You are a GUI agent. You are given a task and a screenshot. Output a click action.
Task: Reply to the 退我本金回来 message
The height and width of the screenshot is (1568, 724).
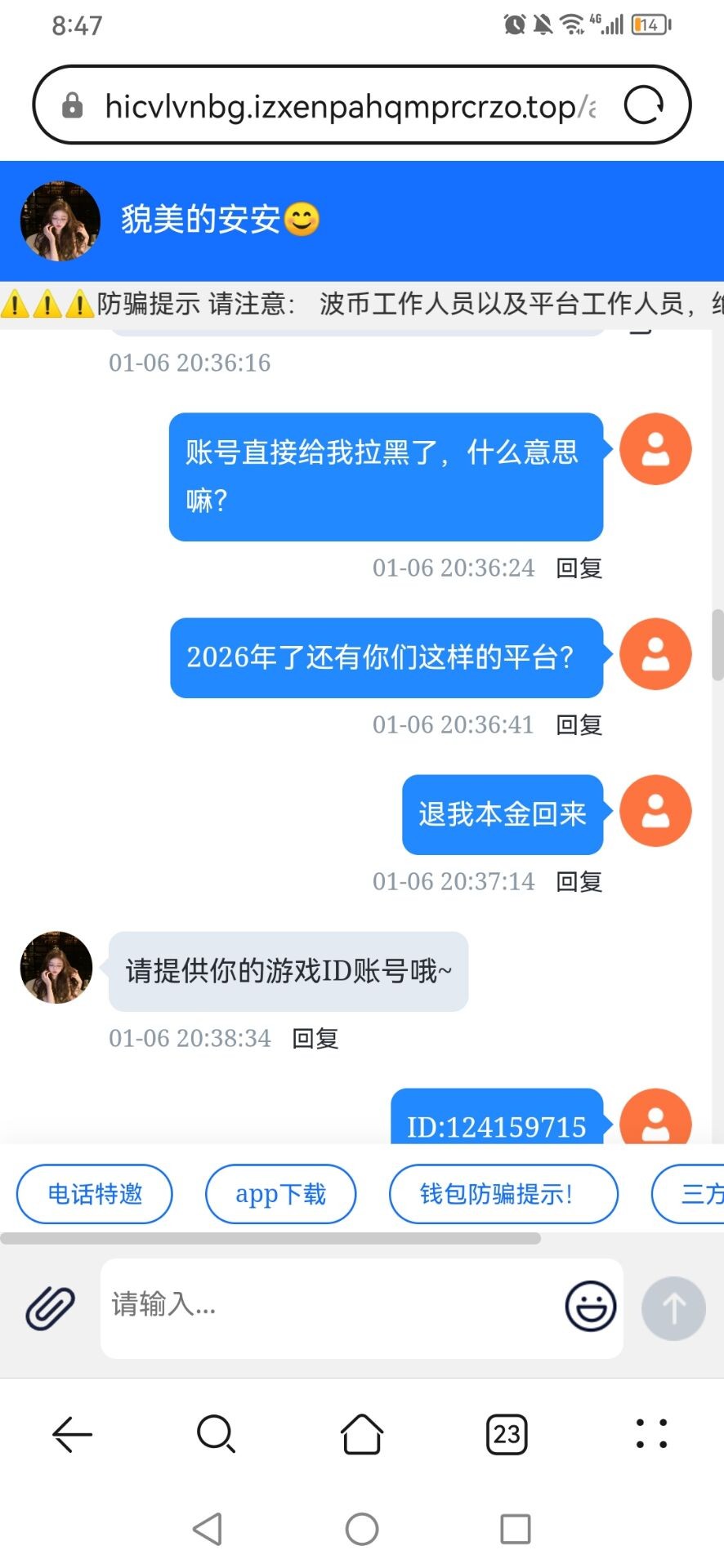[579, 881]
